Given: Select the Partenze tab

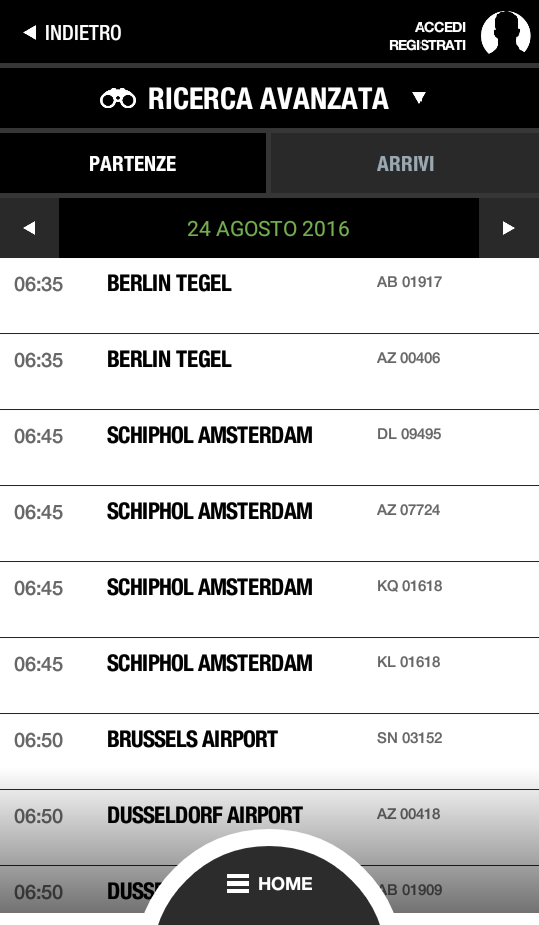Looking at the screenshot, I should click(133, 163).
